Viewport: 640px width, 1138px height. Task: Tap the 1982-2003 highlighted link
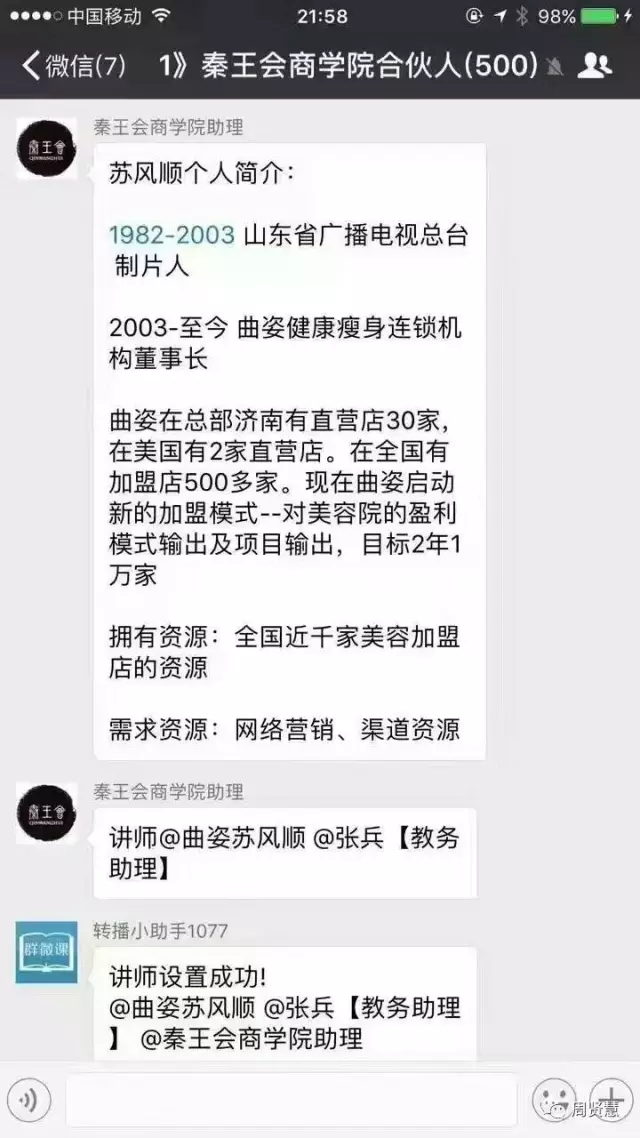[172, 235]
